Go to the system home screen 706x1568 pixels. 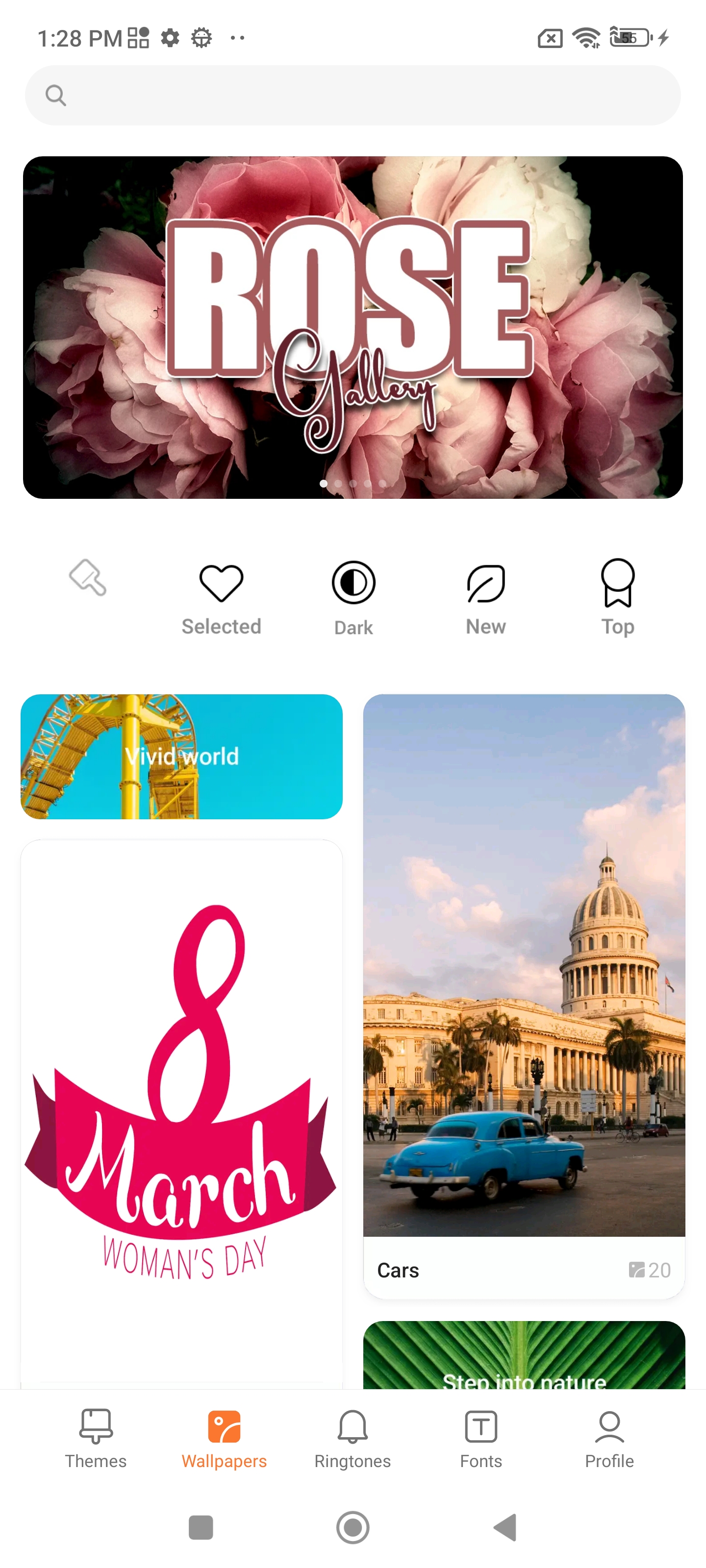point(353,1527)
